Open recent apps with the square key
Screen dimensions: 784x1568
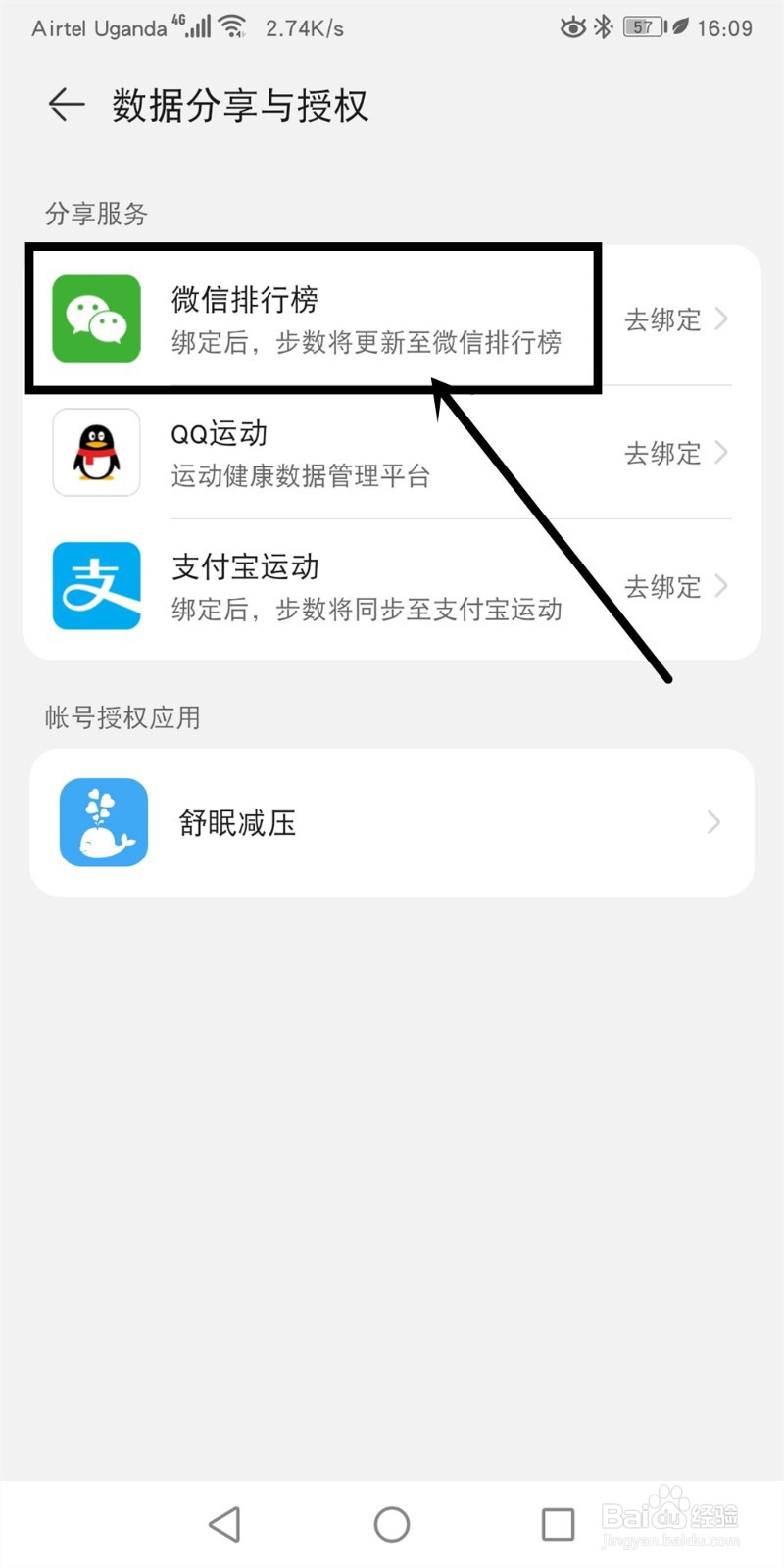[x=557, y=1523]
